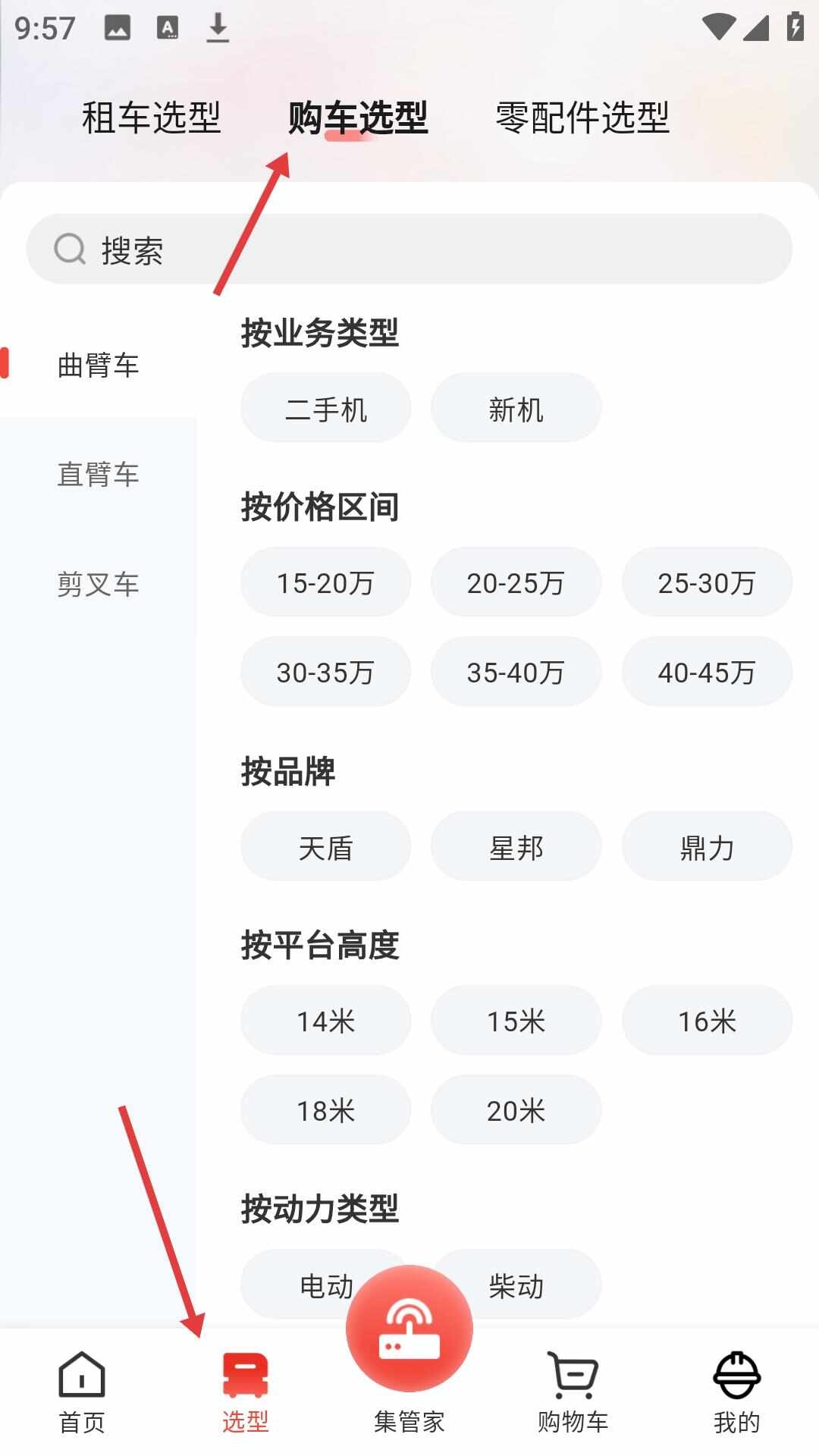Open the 购物车 shopping cart

click(x=573, y=1393)
